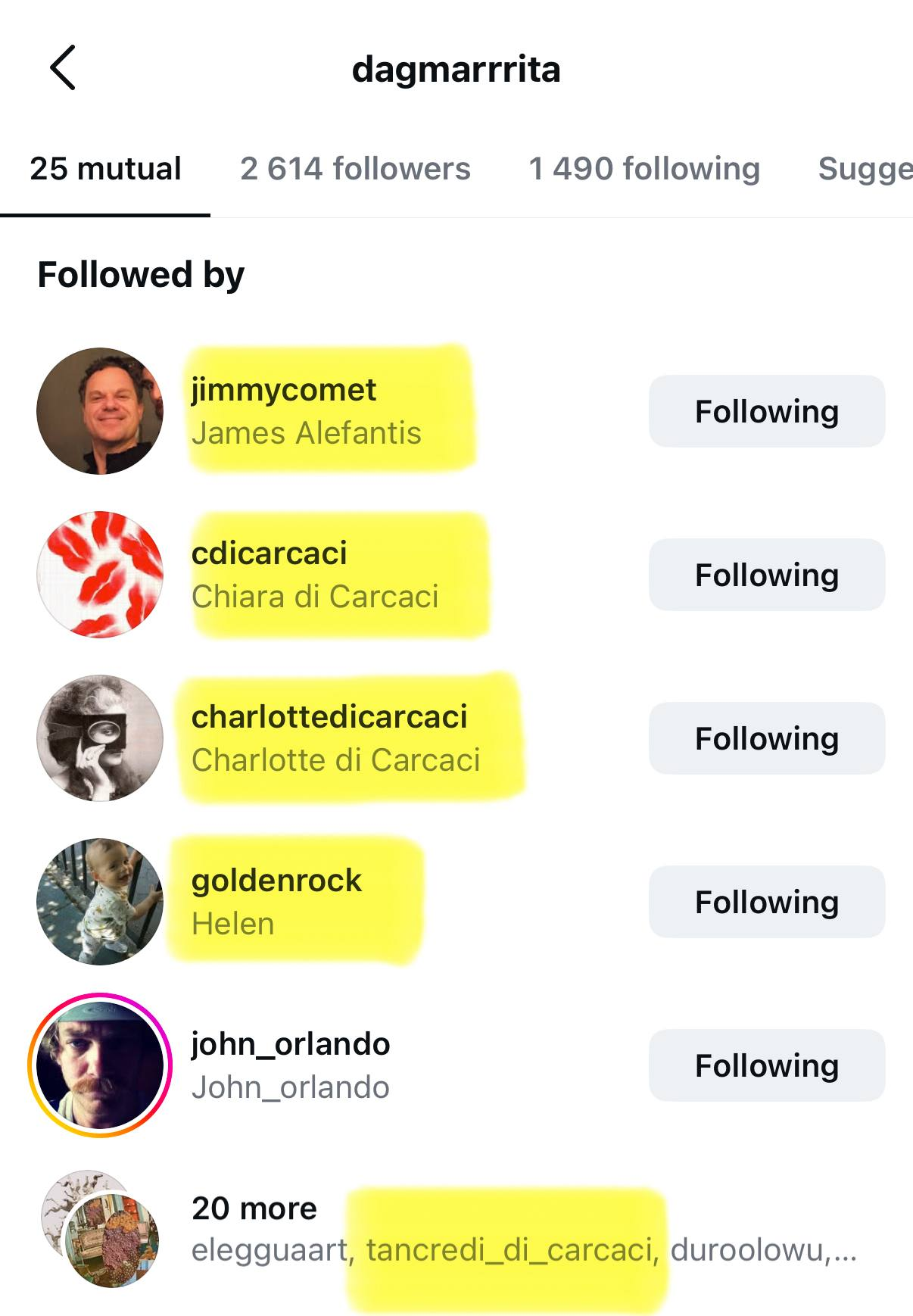
Task: Go back with the arrow icon
Action: point(63,68)
